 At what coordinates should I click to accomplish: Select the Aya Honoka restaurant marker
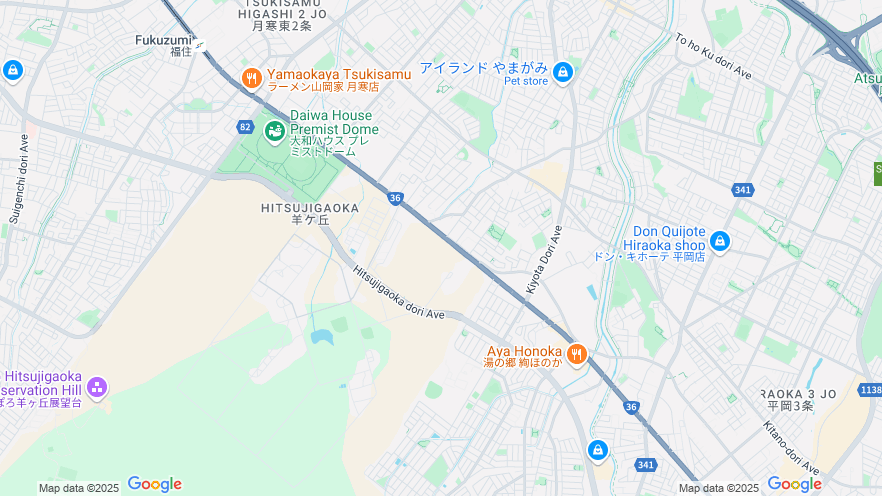[576, 354]
